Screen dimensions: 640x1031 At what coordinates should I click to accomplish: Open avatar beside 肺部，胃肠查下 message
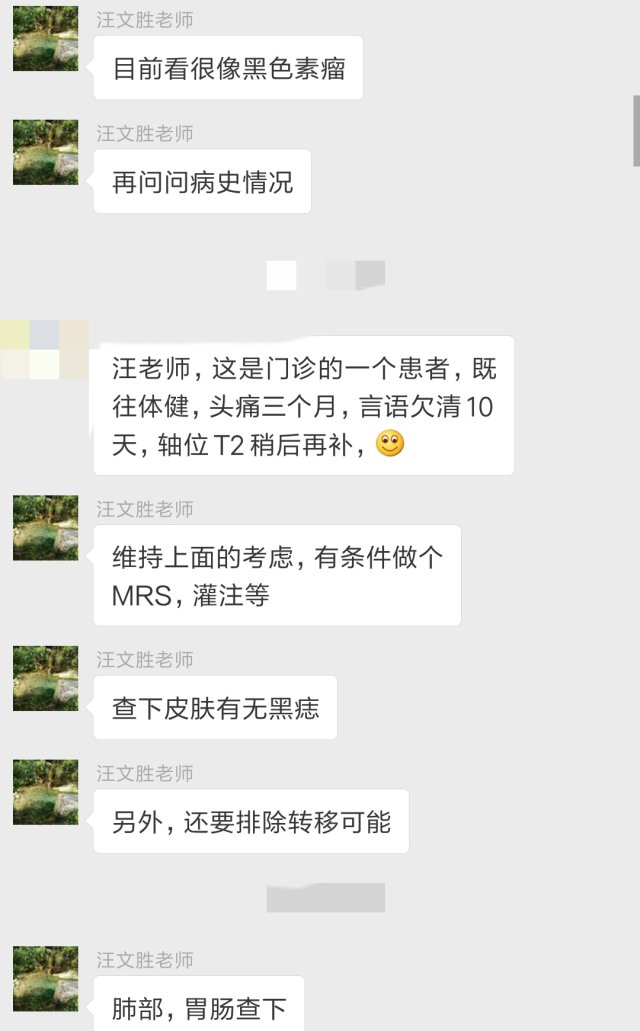pos(45,979)
